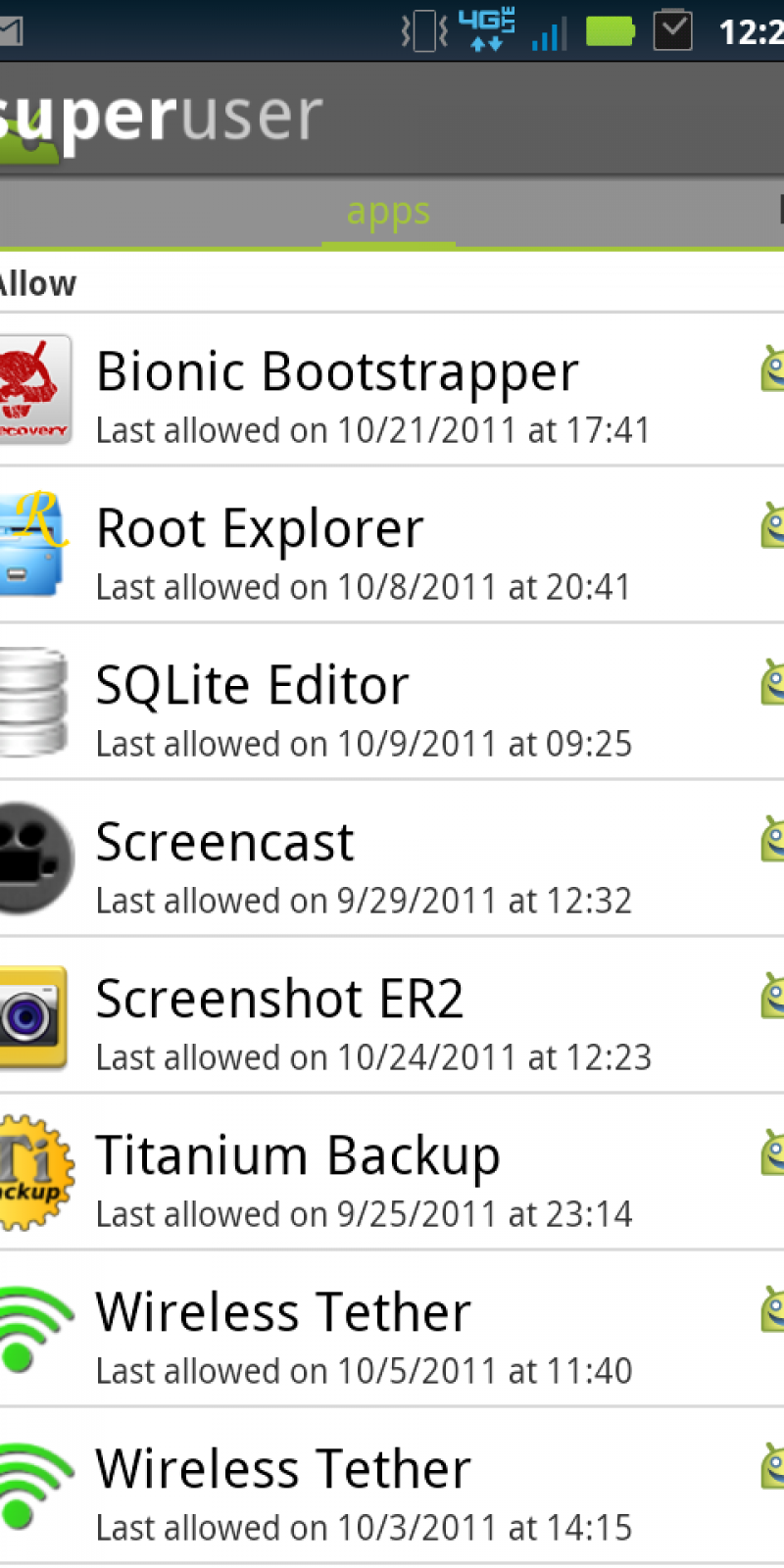Open Wireless Tether allowed on 10/5/2011
Screen dimensions: 784x1568
392,1331
